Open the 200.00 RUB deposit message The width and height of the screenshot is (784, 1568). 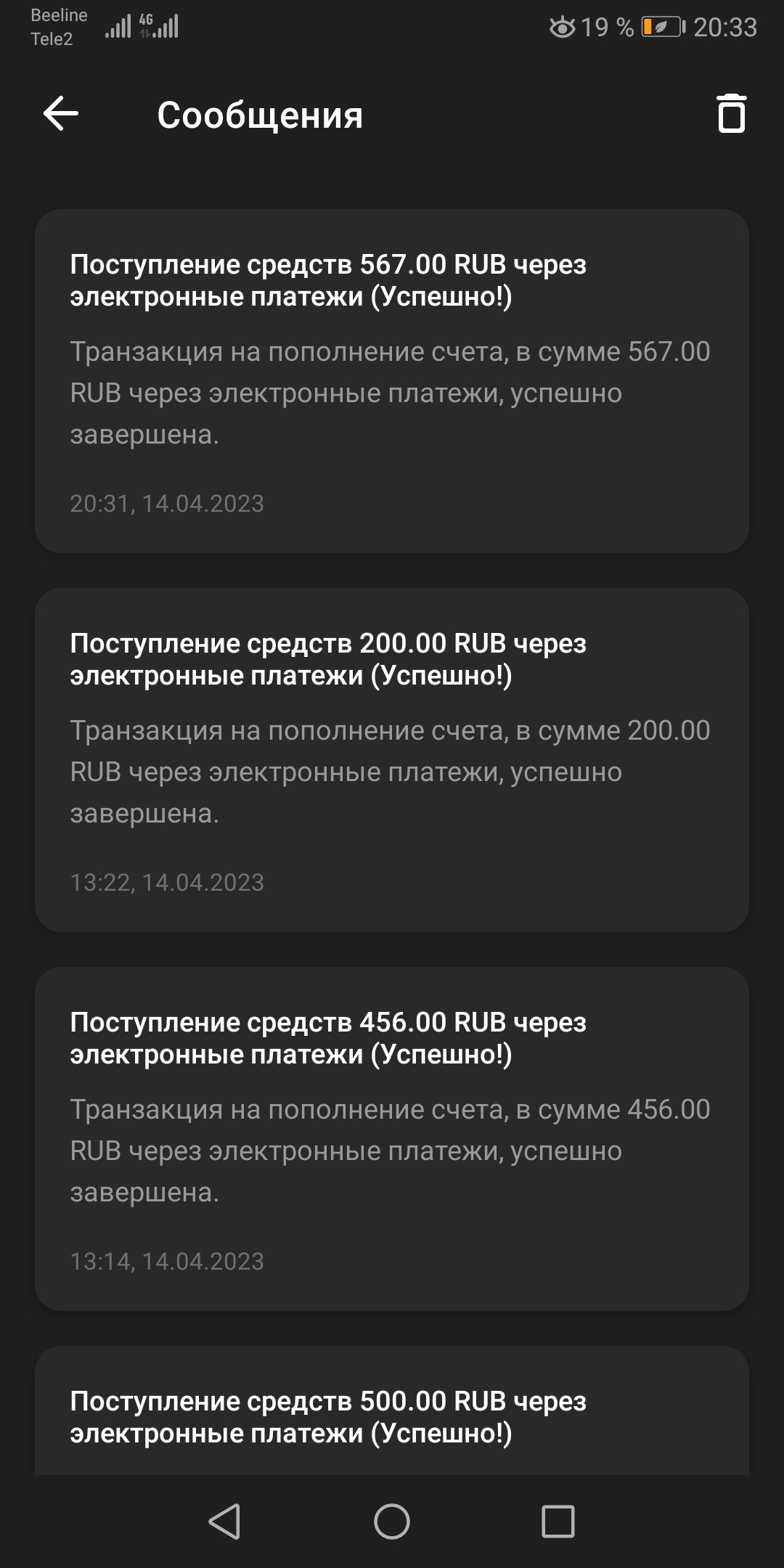[x=392, y=760]
